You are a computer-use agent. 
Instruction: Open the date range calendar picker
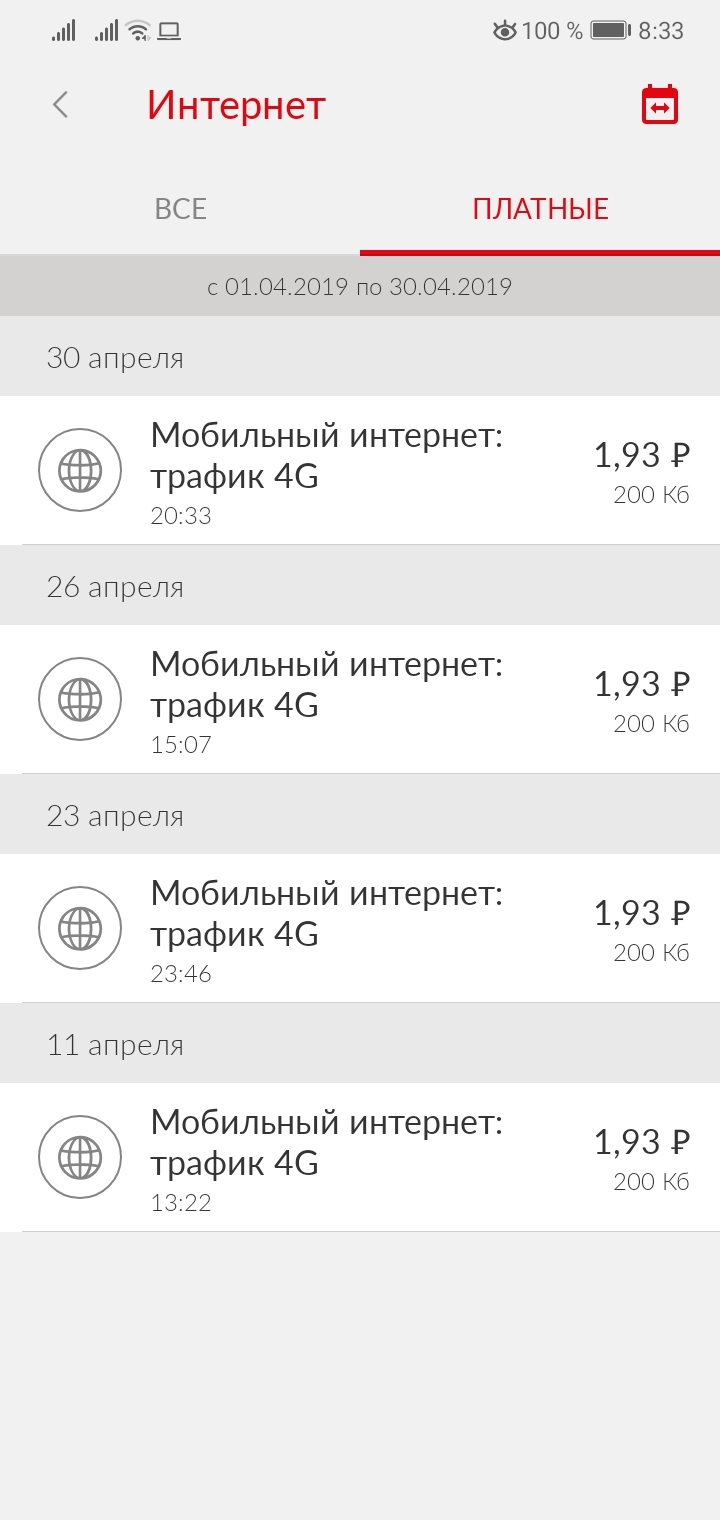pos(659,106)
